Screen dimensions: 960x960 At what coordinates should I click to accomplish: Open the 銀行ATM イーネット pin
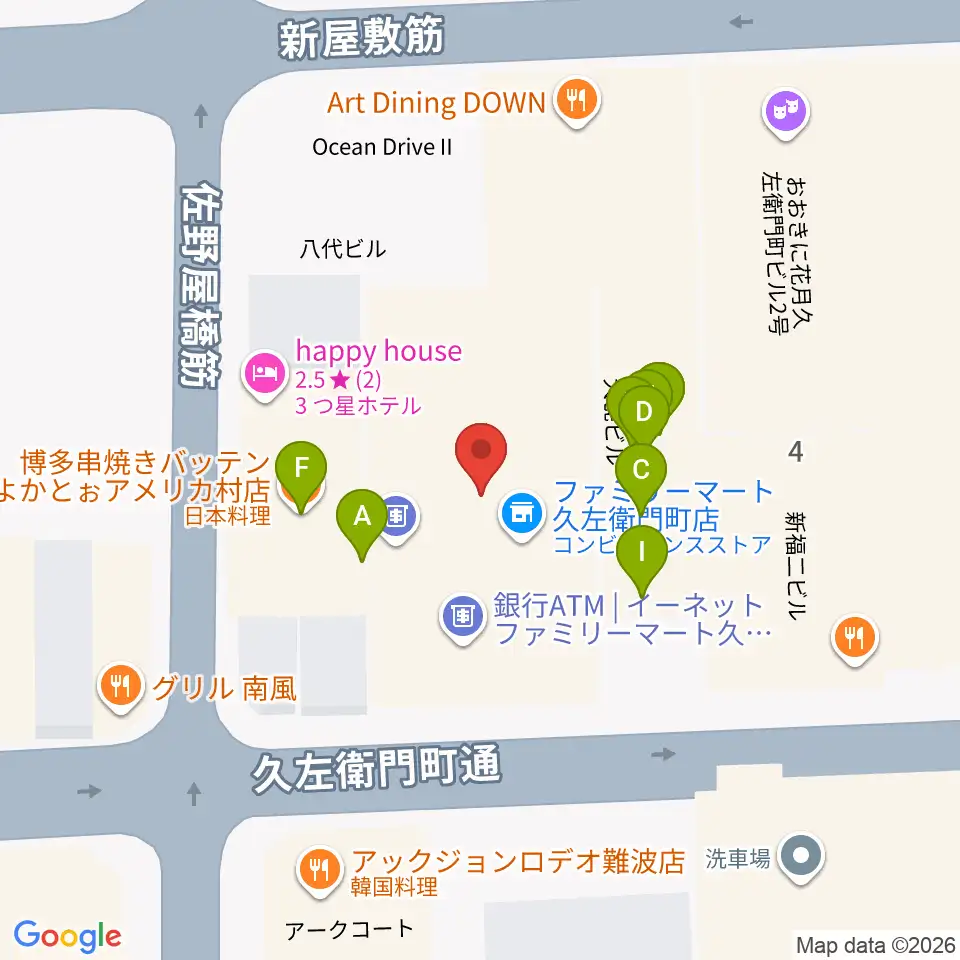click(x=463, y=619)
